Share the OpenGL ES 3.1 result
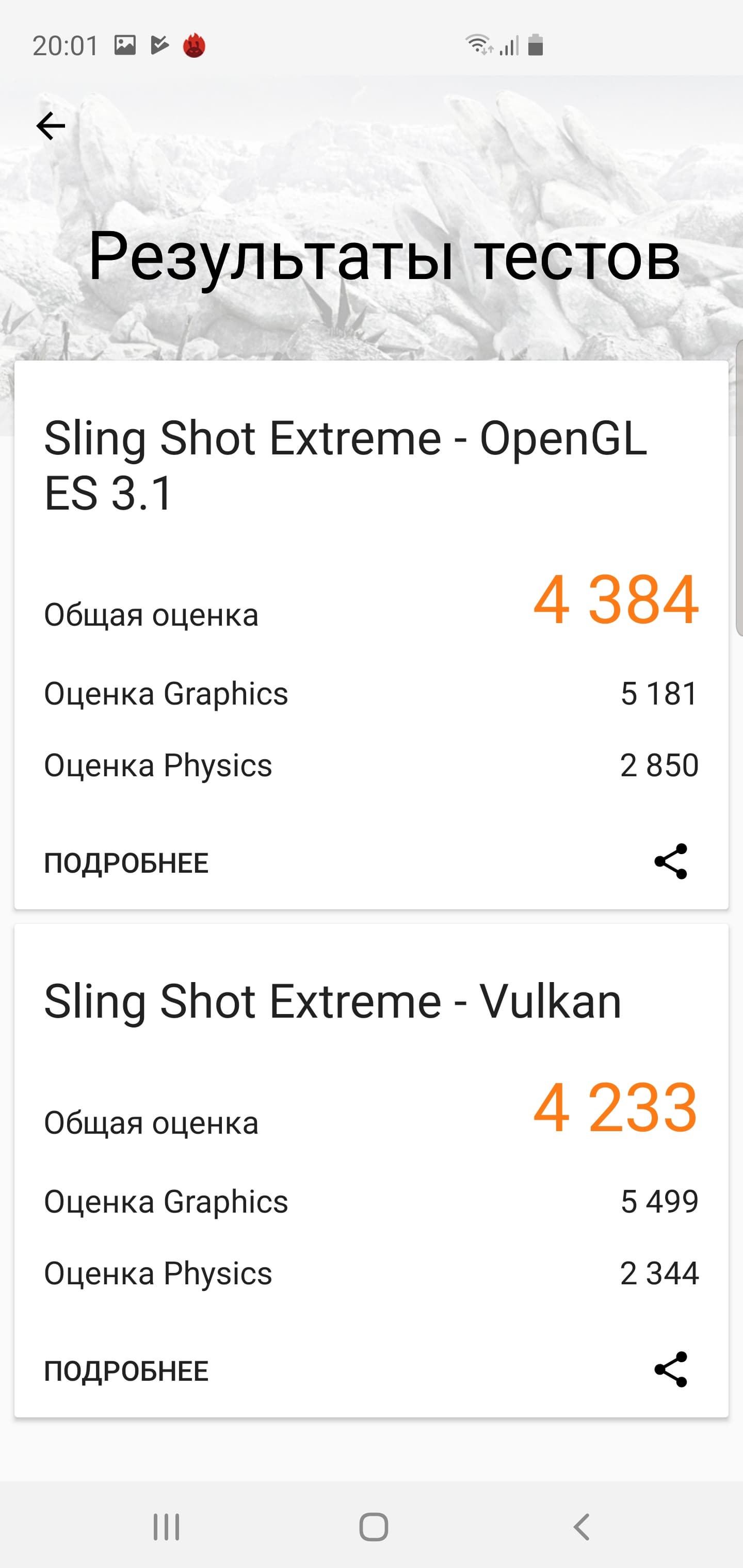743x1568 pixels. [x=671, y=861]
